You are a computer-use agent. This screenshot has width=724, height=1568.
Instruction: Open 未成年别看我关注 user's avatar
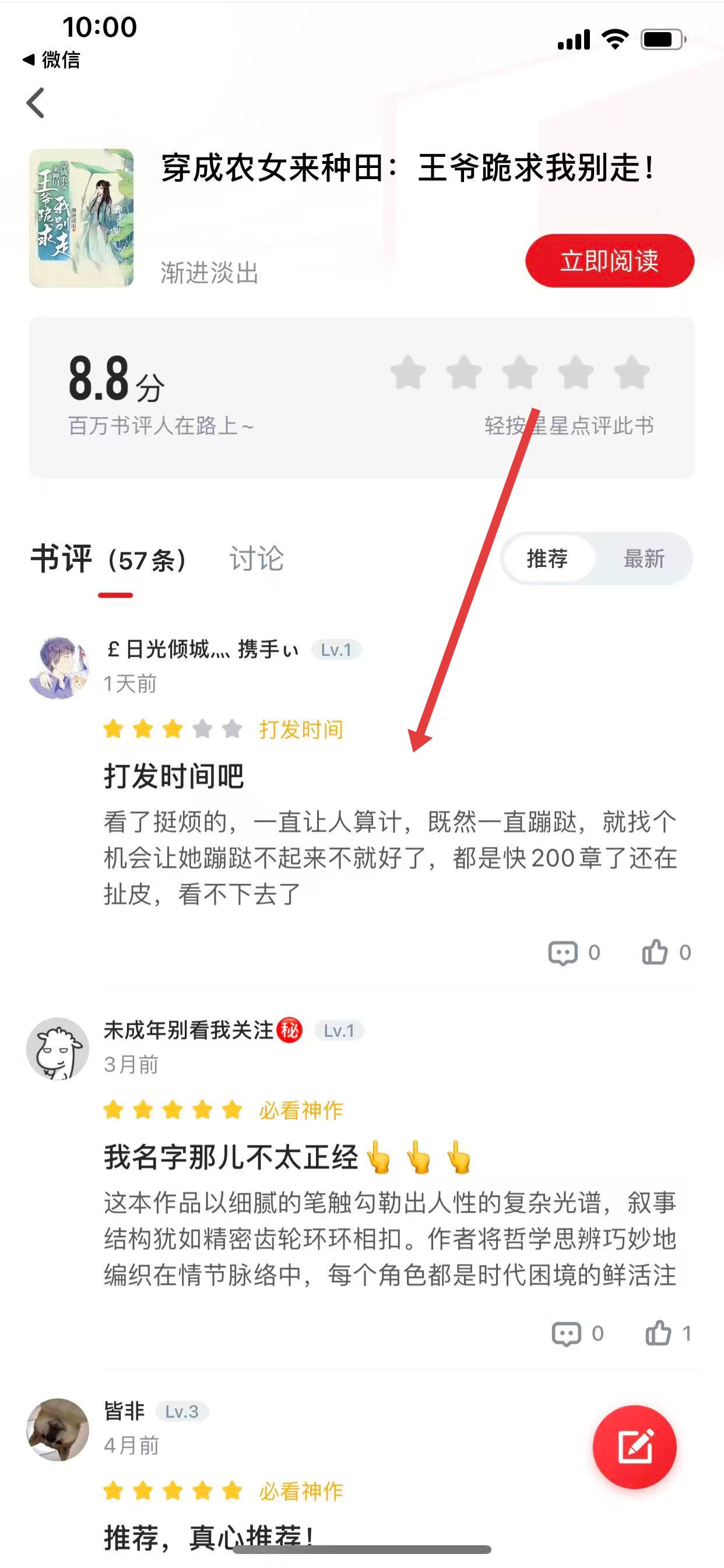tap(58, 1048)
